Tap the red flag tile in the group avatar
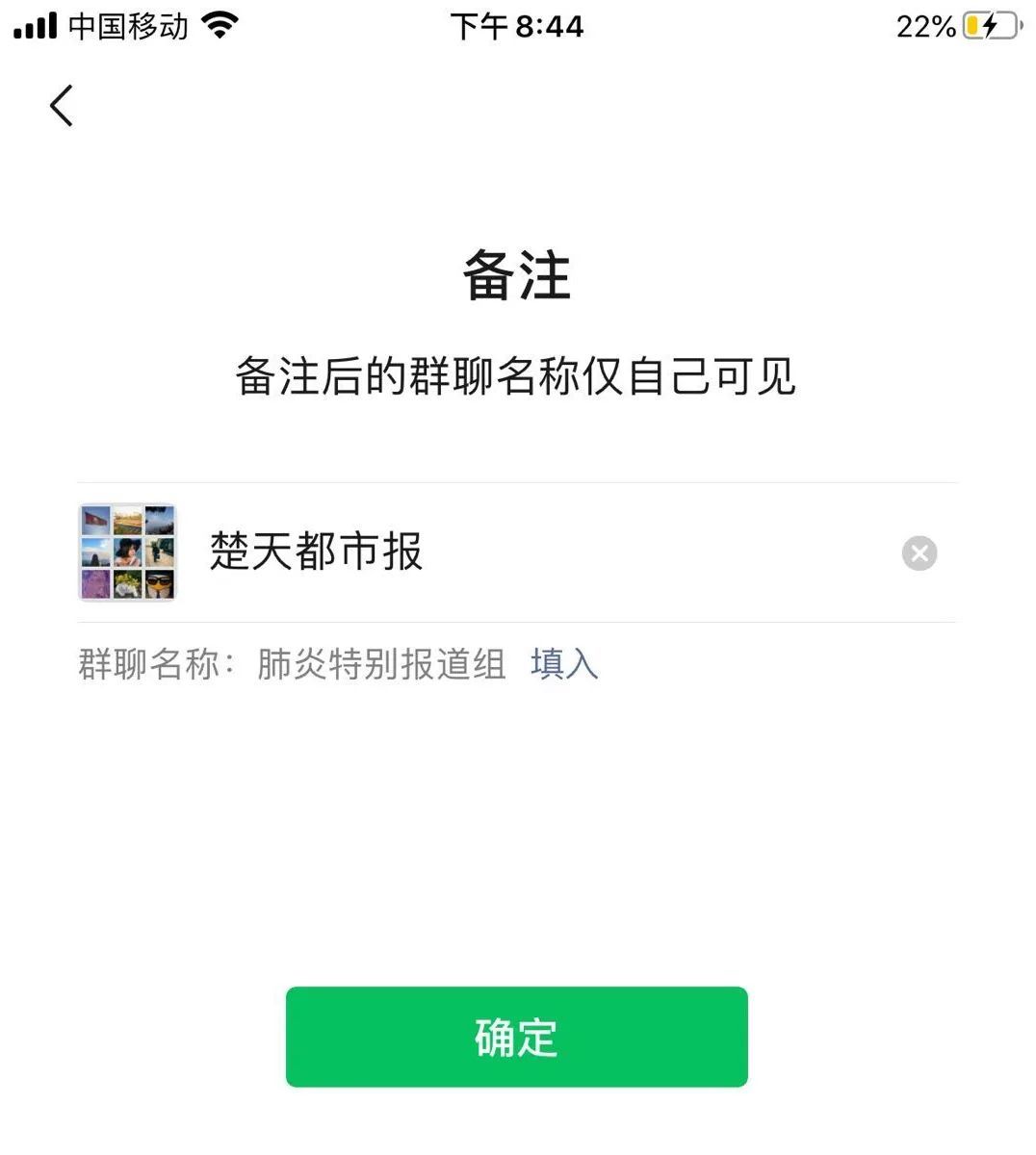The image size is (1036, 1155). coord(95,520)
